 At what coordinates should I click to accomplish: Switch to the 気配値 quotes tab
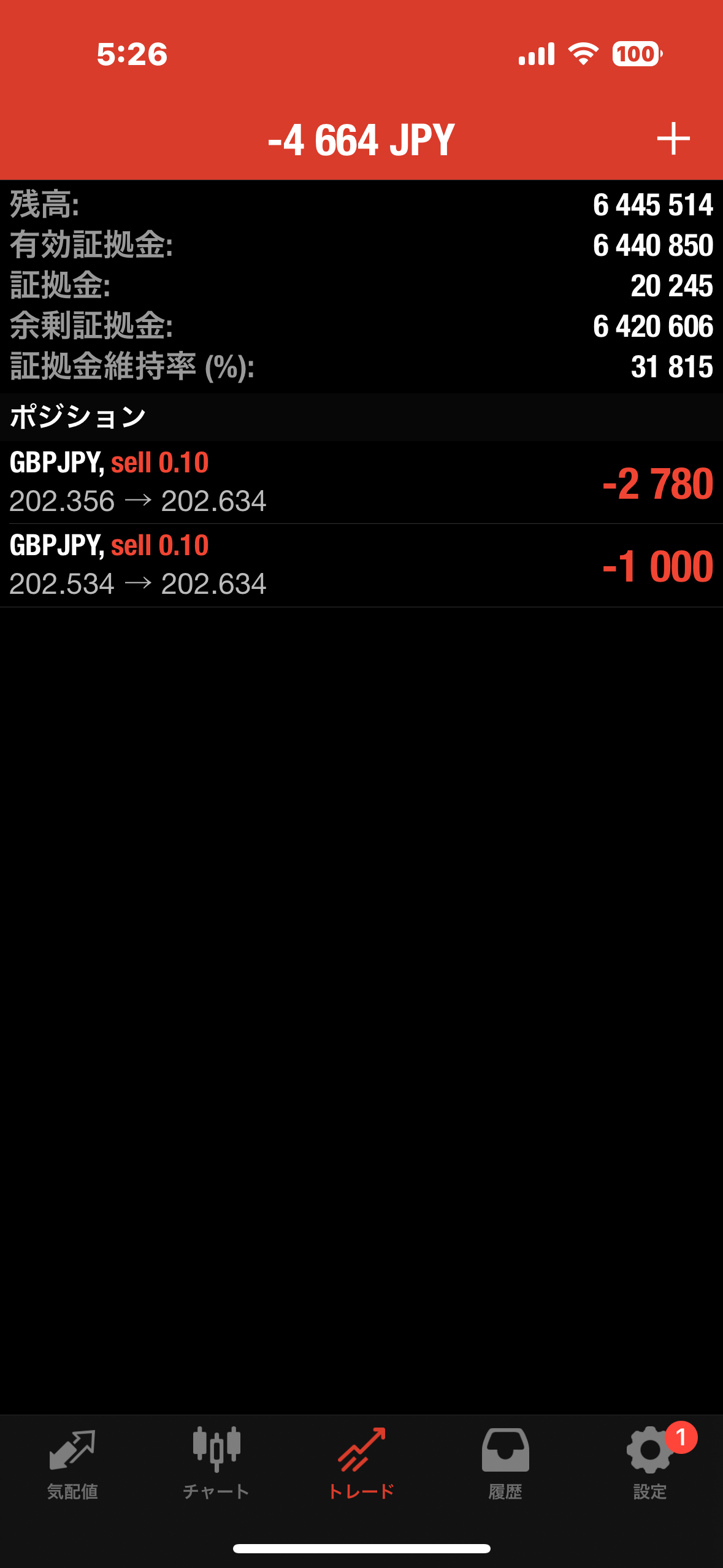tap(72, 1462)
